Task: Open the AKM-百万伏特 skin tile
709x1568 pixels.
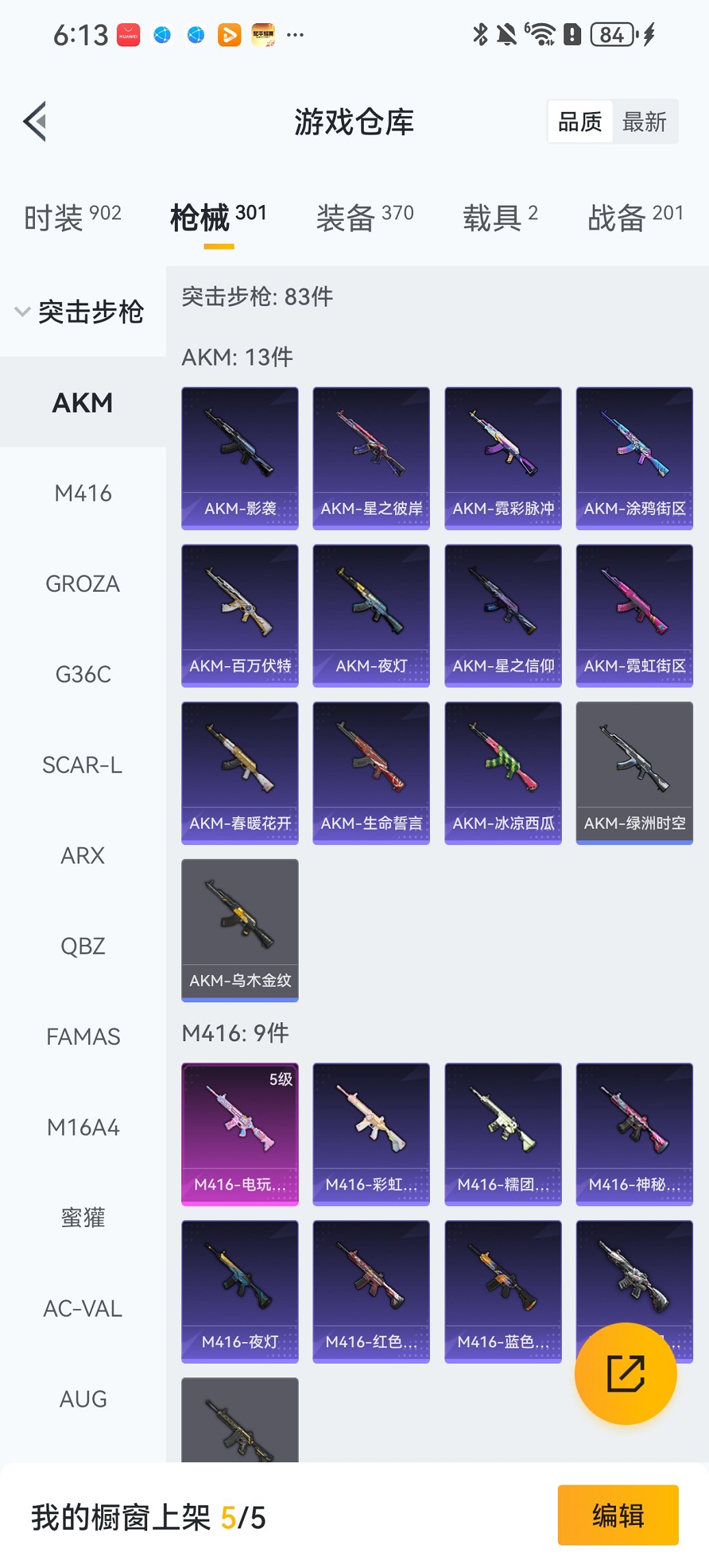Action: (240, 615)
